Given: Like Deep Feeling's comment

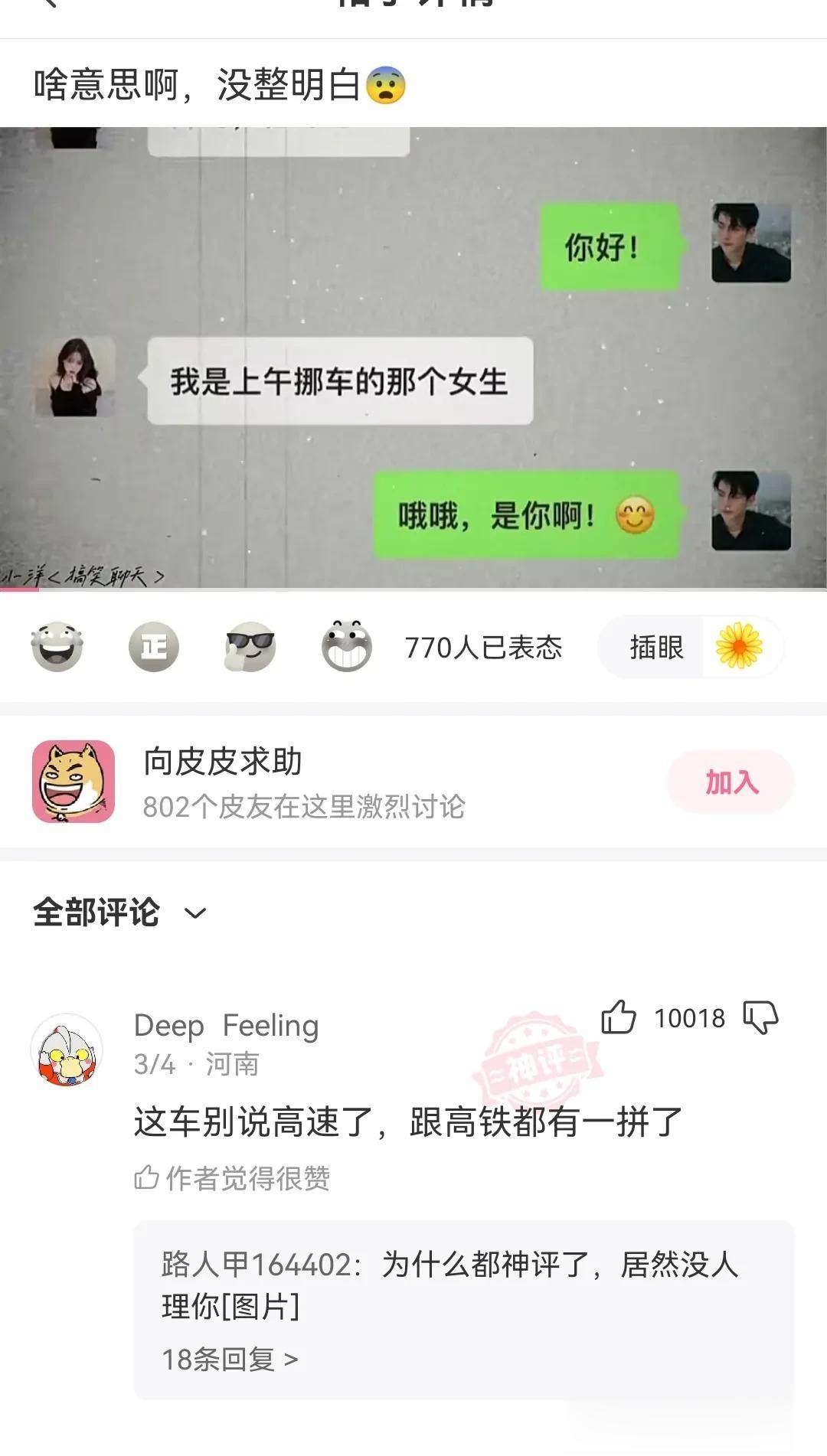Looking at the screenshot, I should pyautogui.click(x=619, y=1017).
